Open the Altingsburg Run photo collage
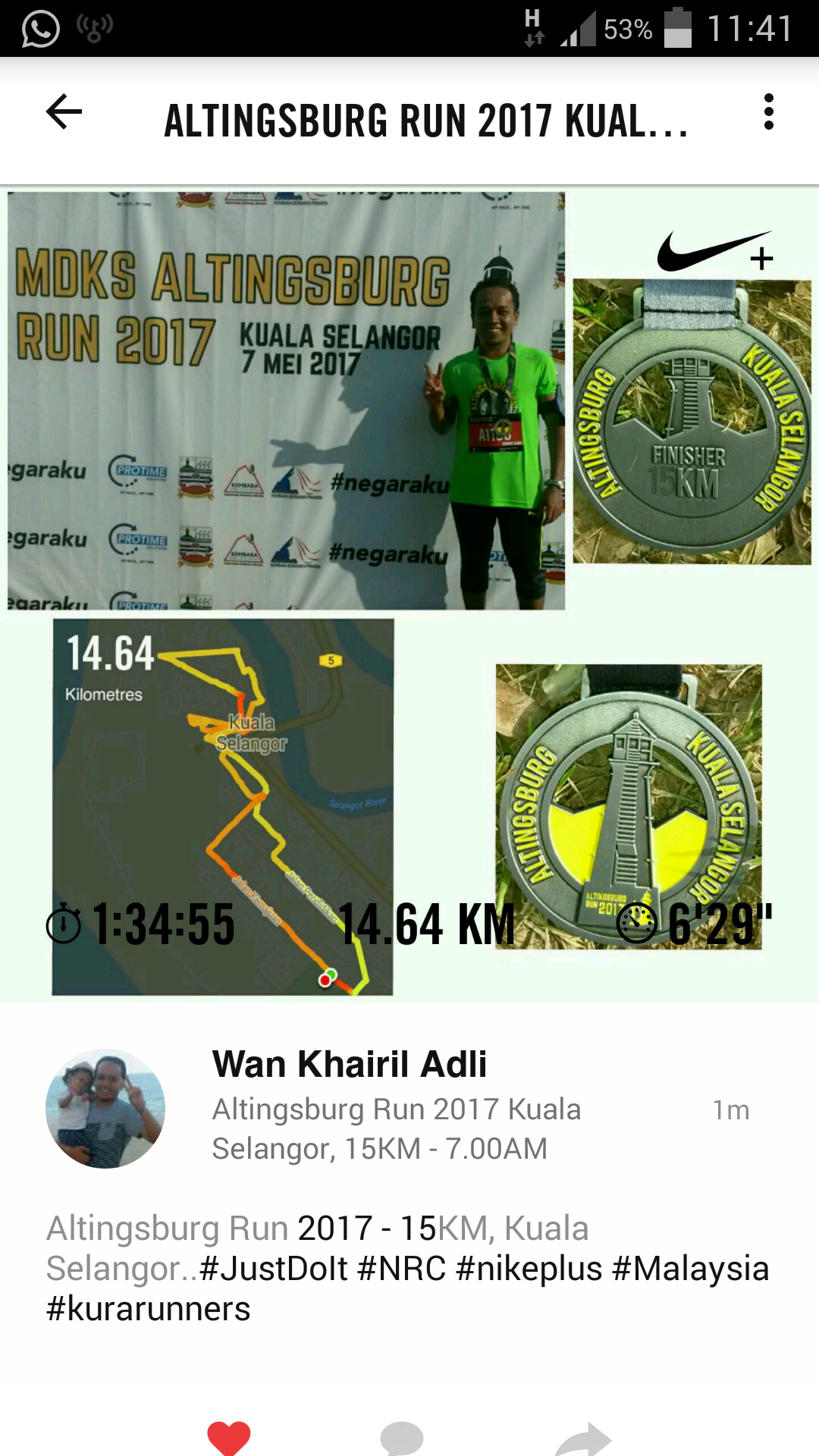 (409, 594)
